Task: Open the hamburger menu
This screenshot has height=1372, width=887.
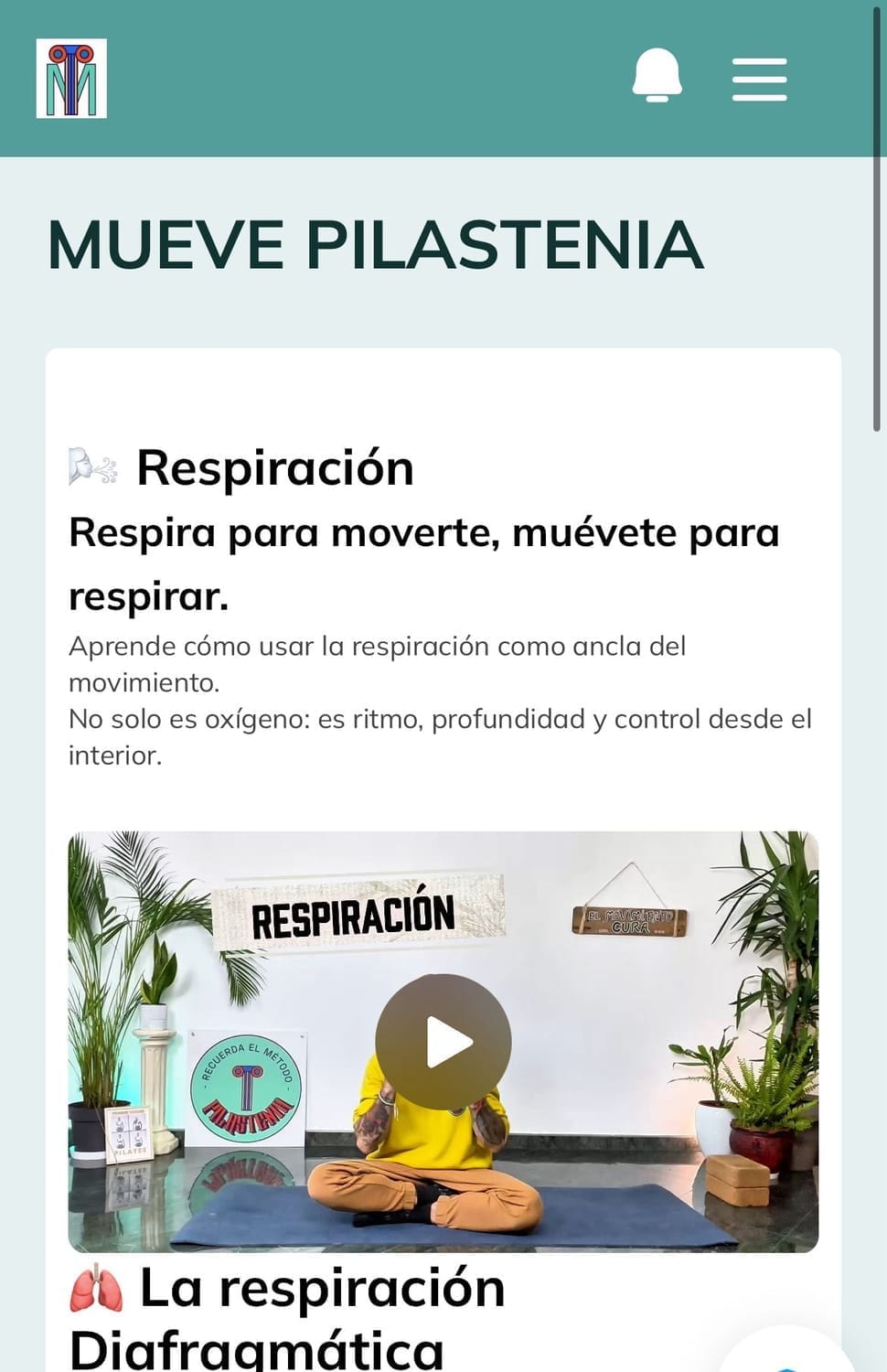Action: 759,79
